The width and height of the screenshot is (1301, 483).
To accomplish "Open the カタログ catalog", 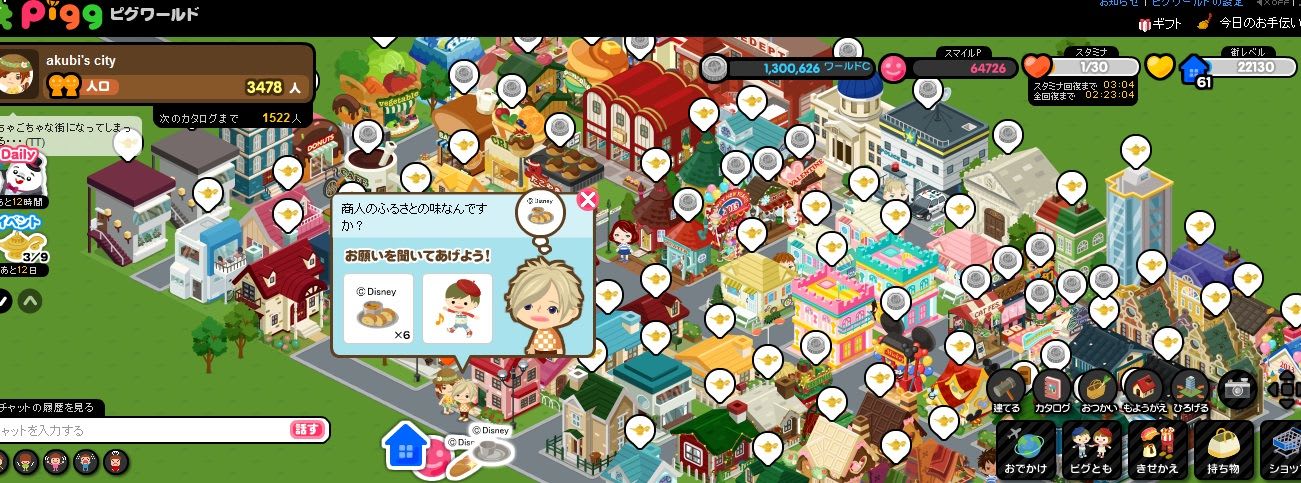I will (x=1052, y=392).
